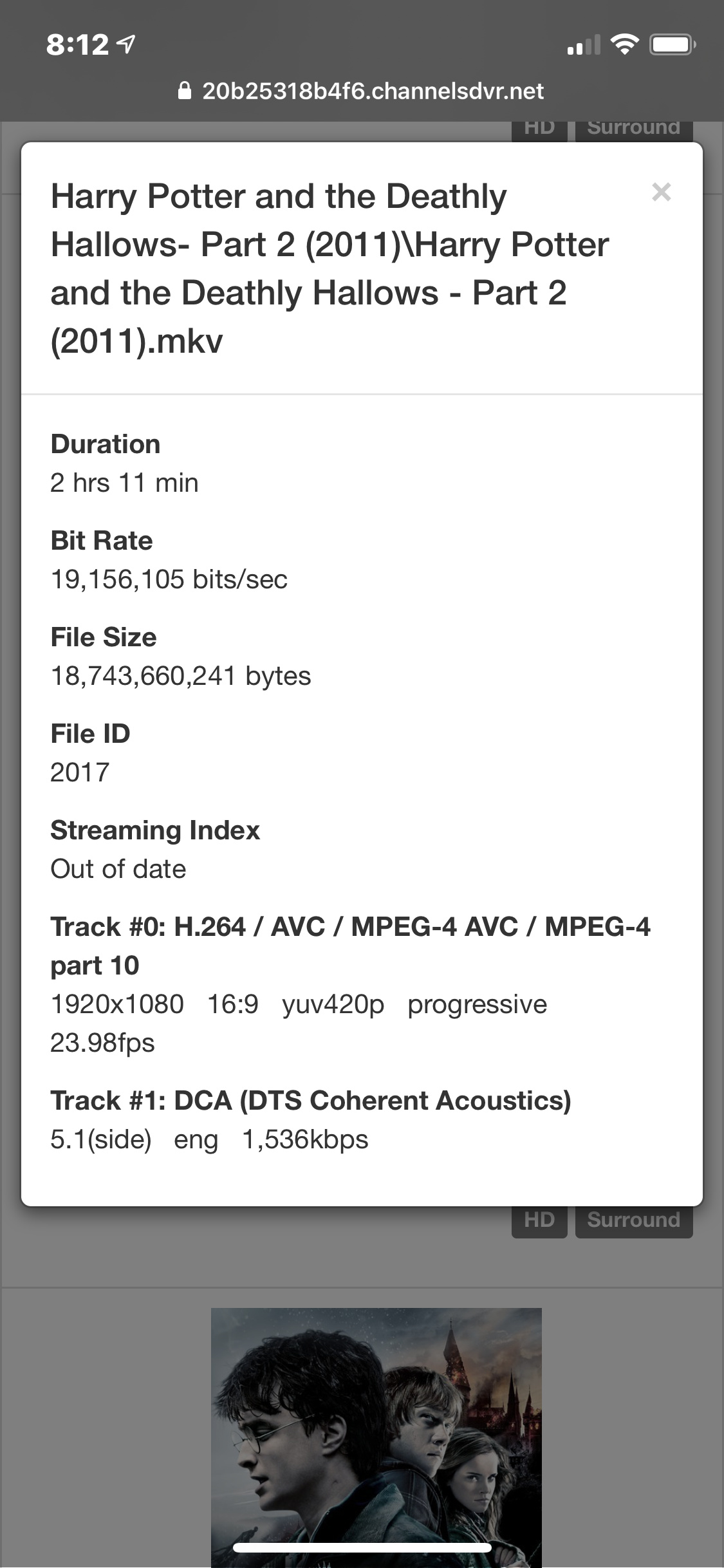Tap the Safari address bar URL
724x1568 pixels.
(362, 91)
